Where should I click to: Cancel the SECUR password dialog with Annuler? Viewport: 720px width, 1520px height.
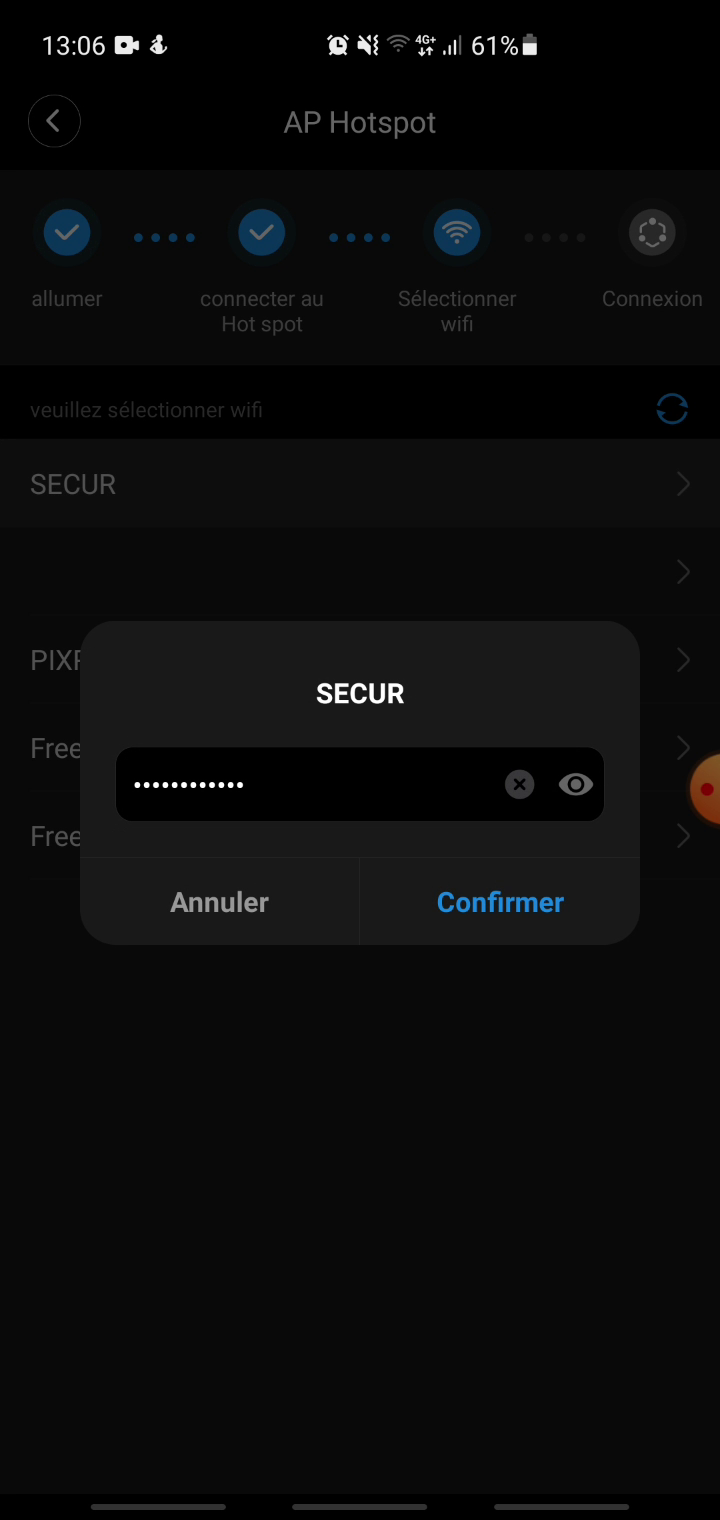point(219,902)
